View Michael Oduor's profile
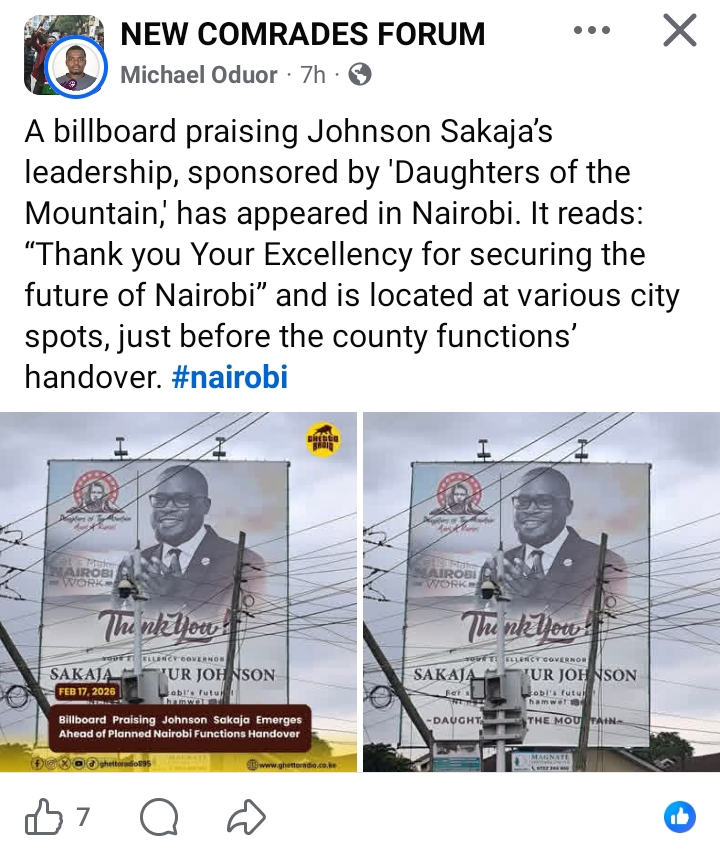The width and height of the screenshot is (720, 854). coord(200,74)
